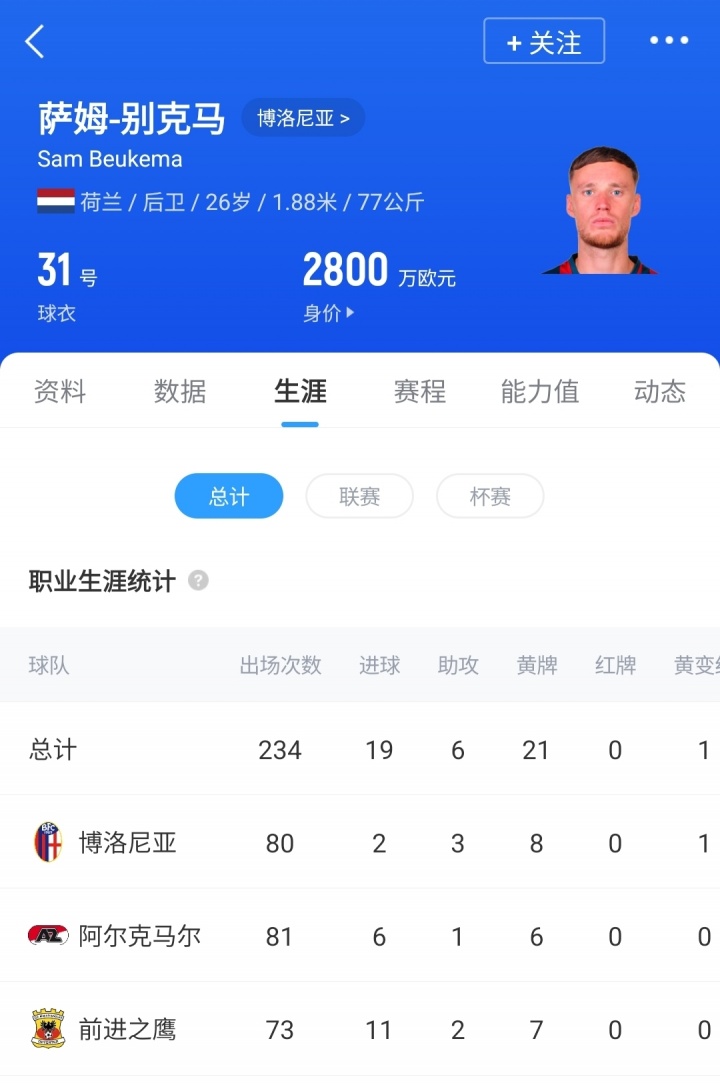This screenshot has height=1083, width=720.
Task: Select the 总计 filter chip
Action: 229,496
